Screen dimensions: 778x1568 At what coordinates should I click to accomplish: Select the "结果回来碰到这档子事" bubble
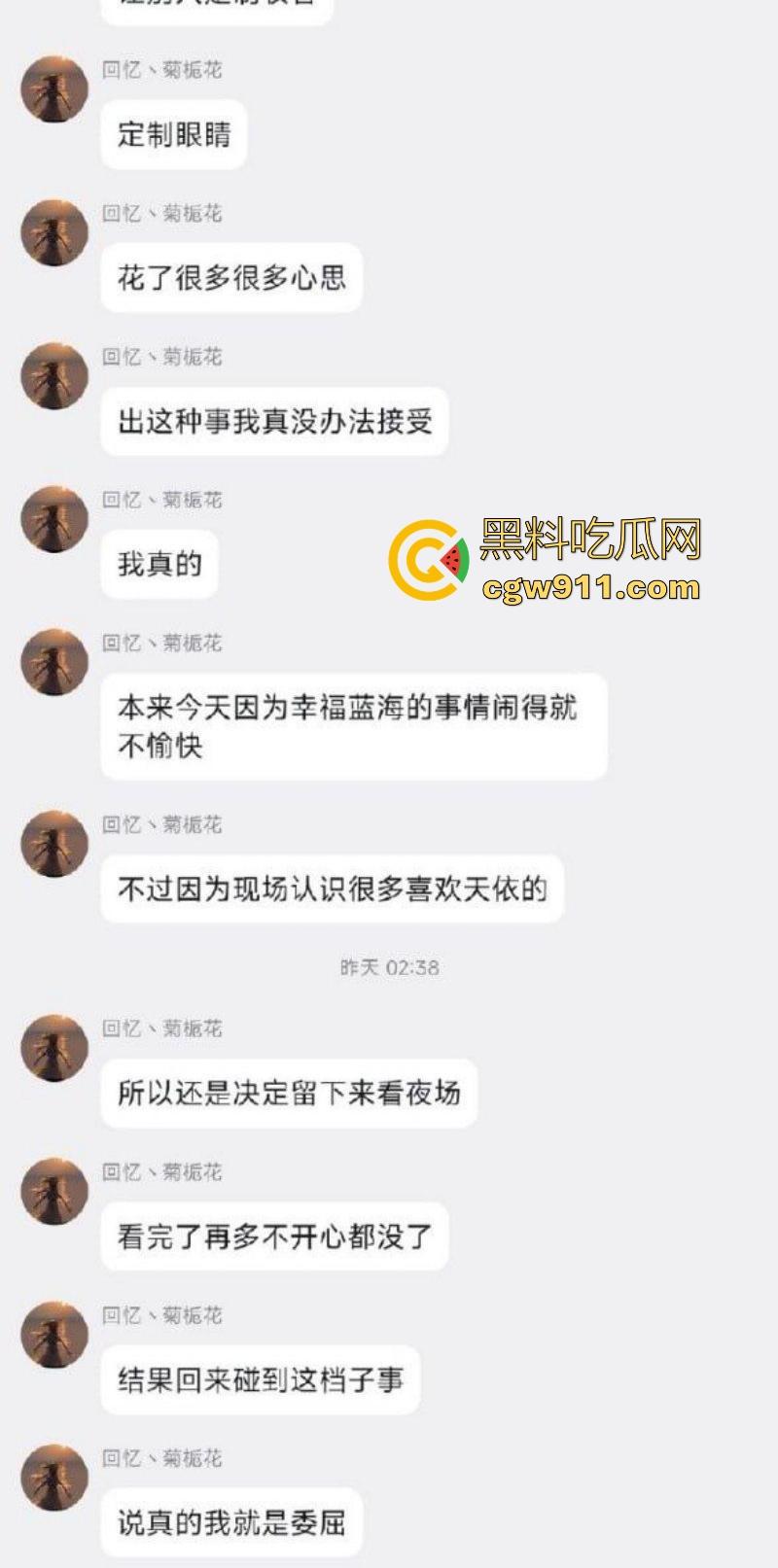[x=261, y=1378]
